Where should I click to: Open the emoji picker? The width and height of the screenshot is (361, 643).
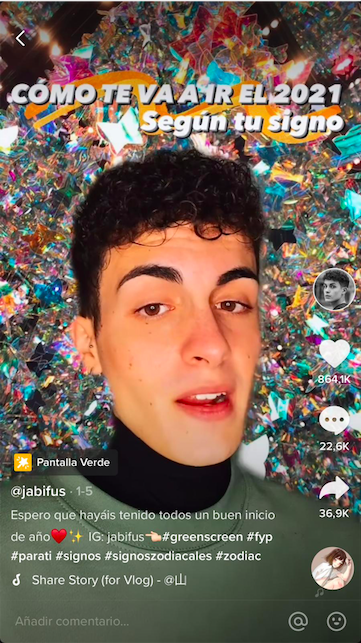336,621
